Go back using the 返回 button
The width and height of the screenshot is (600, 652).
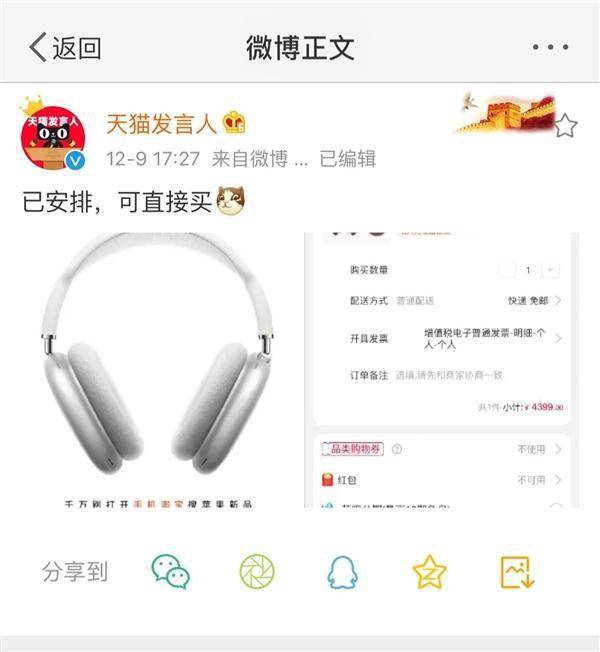(x=65, y=47)
